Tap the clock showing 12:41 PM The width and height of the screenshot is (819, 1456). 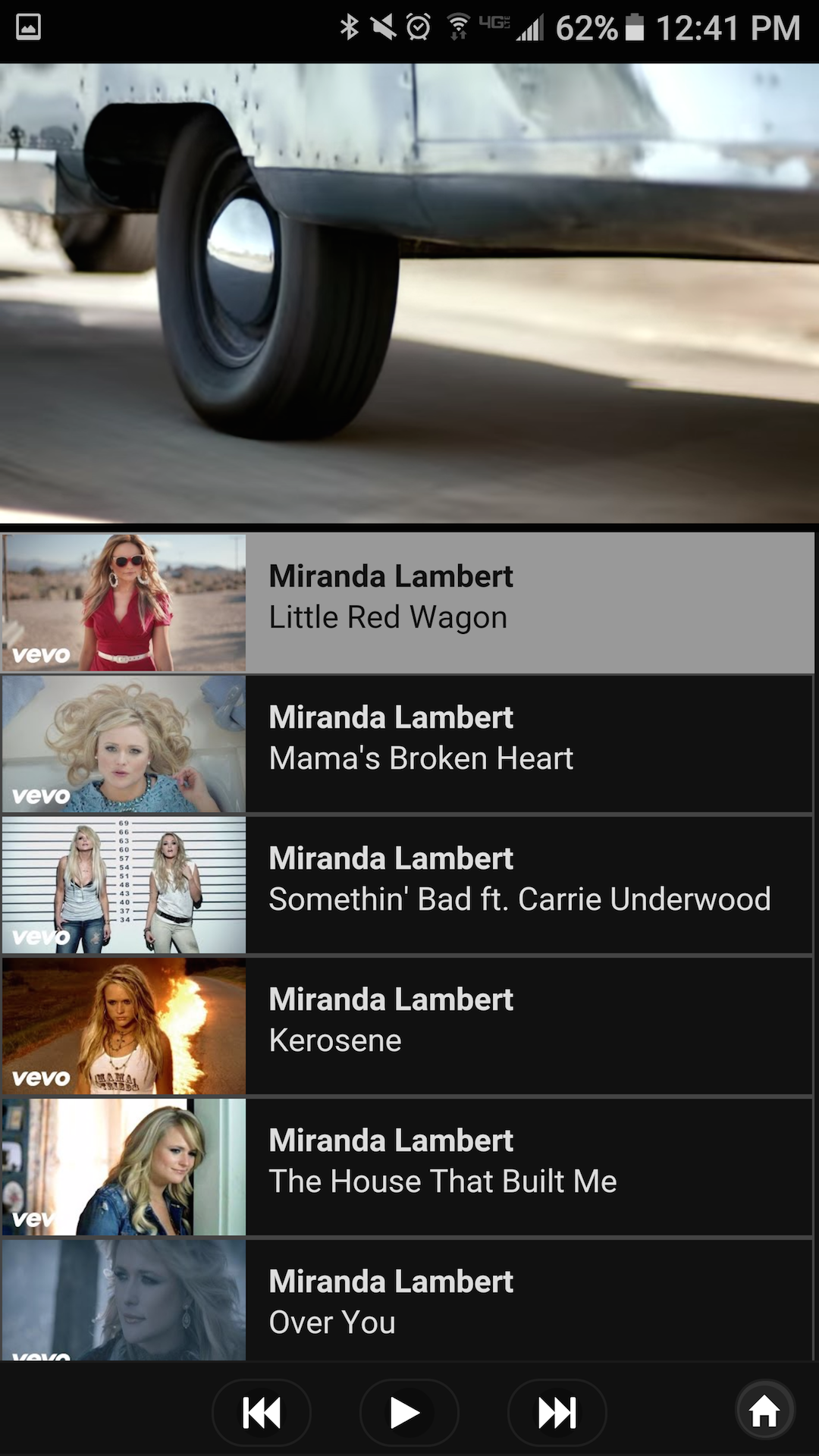(728, 25)
